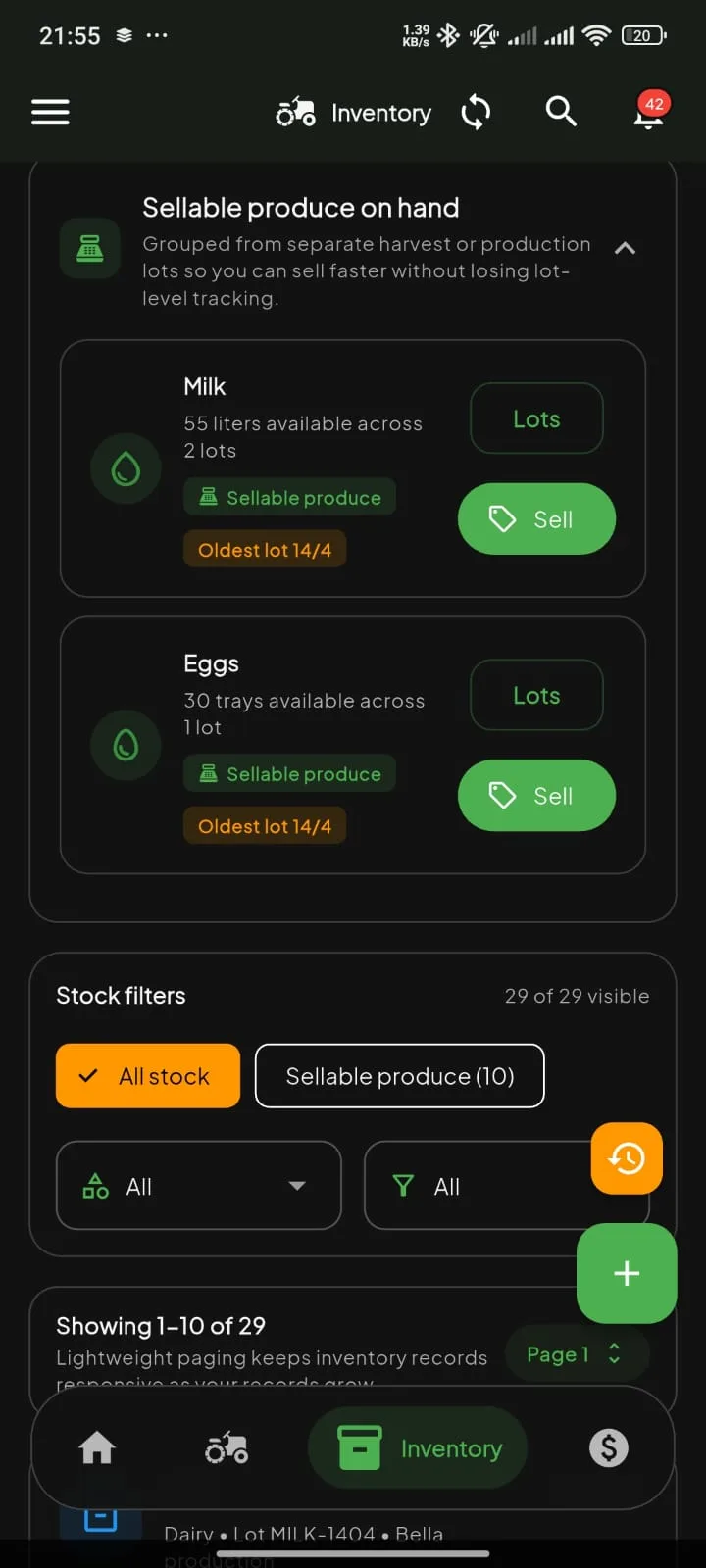The height and width of the screenshot is (1568, 706).
Task: Toggle the Sellable produce badge on the Milk card
Action: 289,497
